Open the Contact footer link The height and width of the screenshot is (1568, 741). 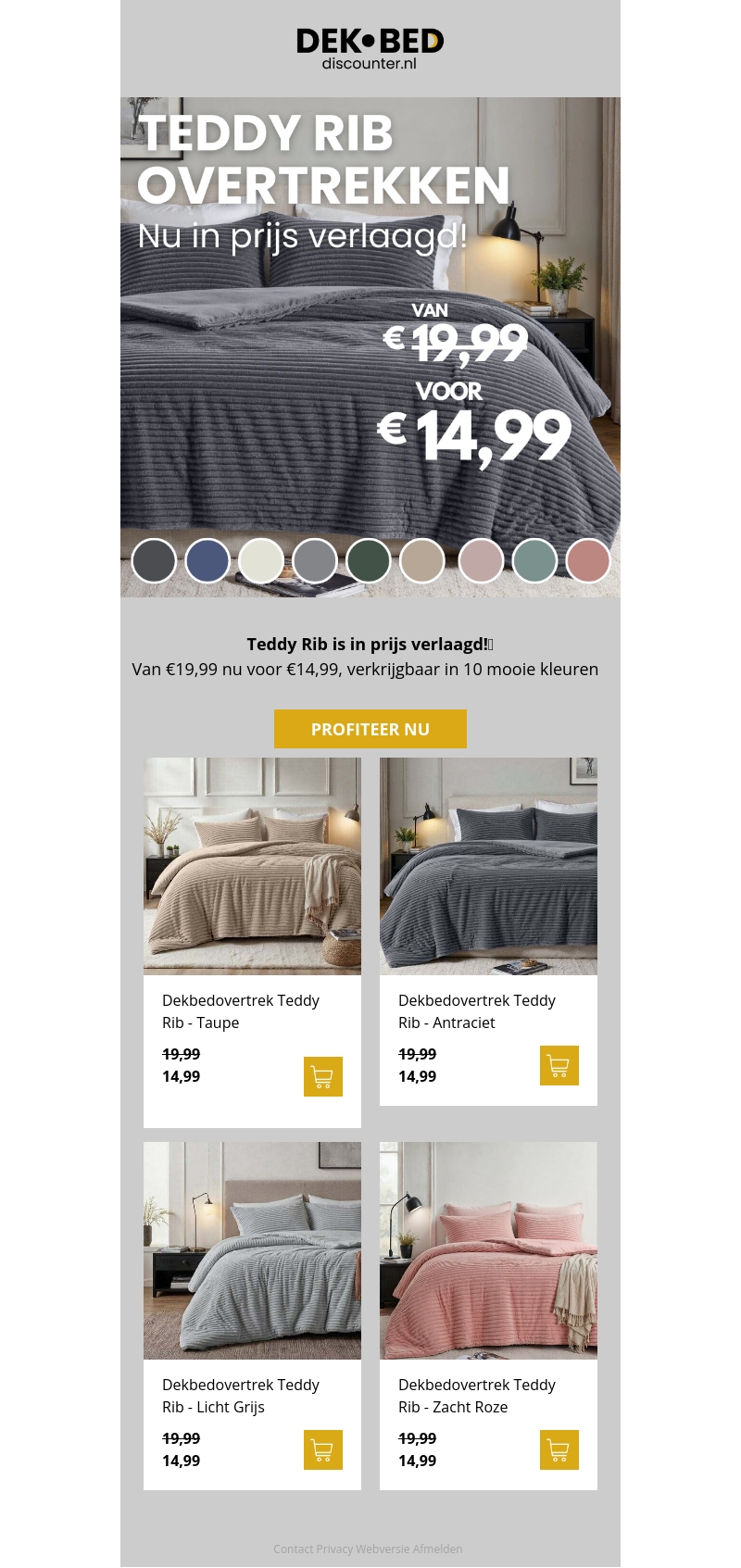[x=293, y=1549]
